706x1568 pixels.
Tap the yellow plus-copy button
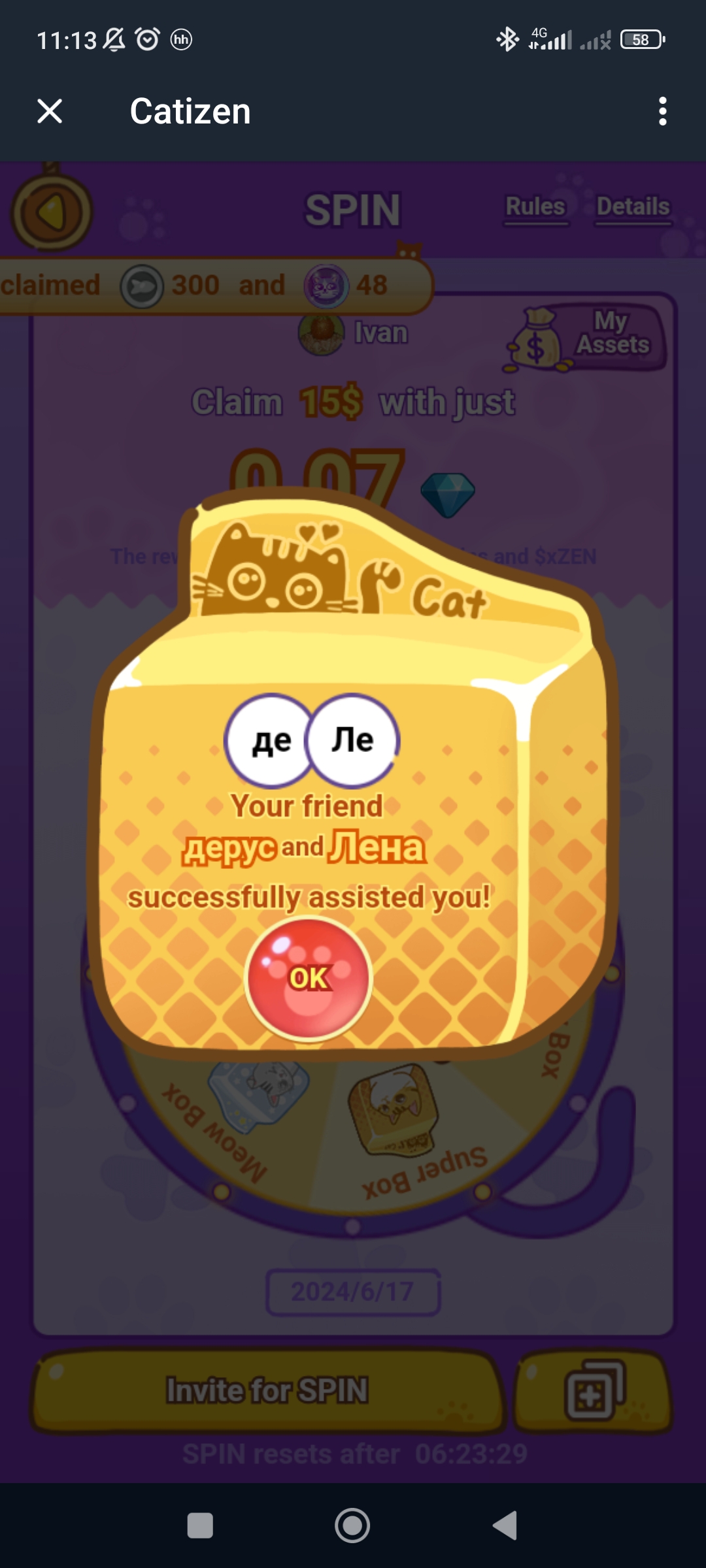click(593, 1390)
